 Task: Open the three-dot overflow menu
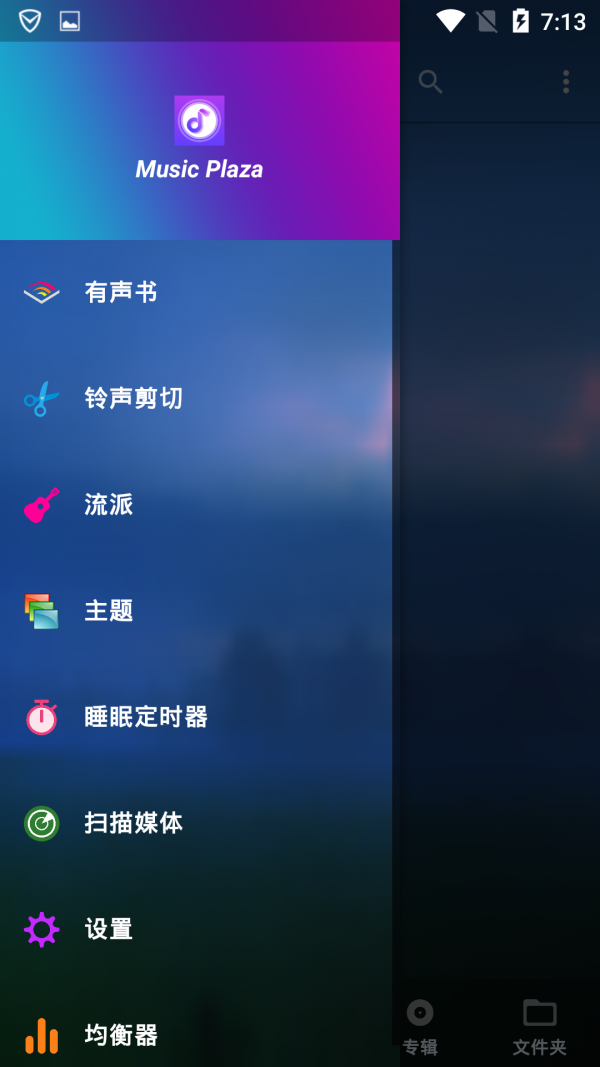coord(566,82)
